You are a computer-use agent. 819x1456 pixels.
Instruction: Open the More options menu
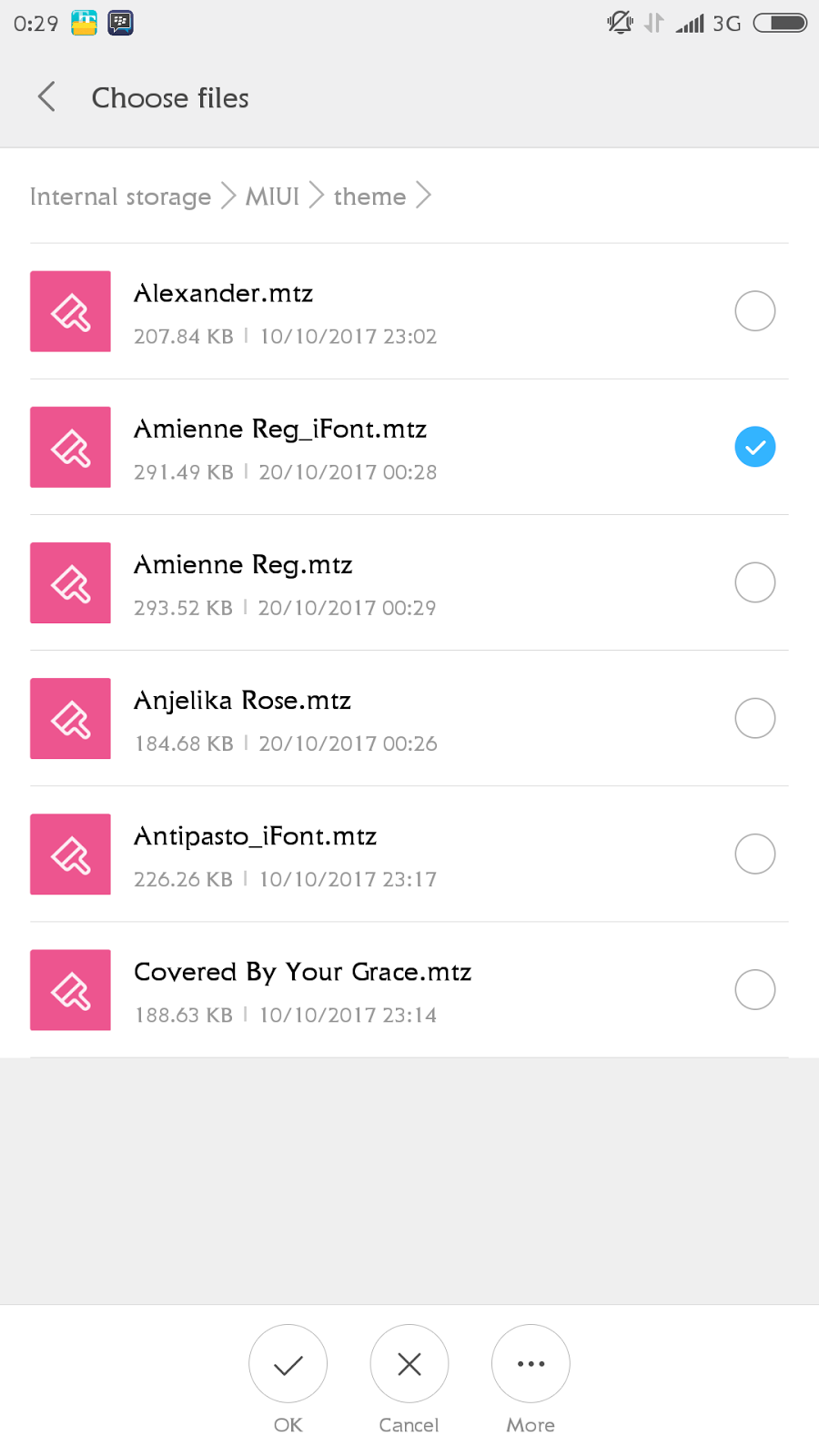[531, 1364]
